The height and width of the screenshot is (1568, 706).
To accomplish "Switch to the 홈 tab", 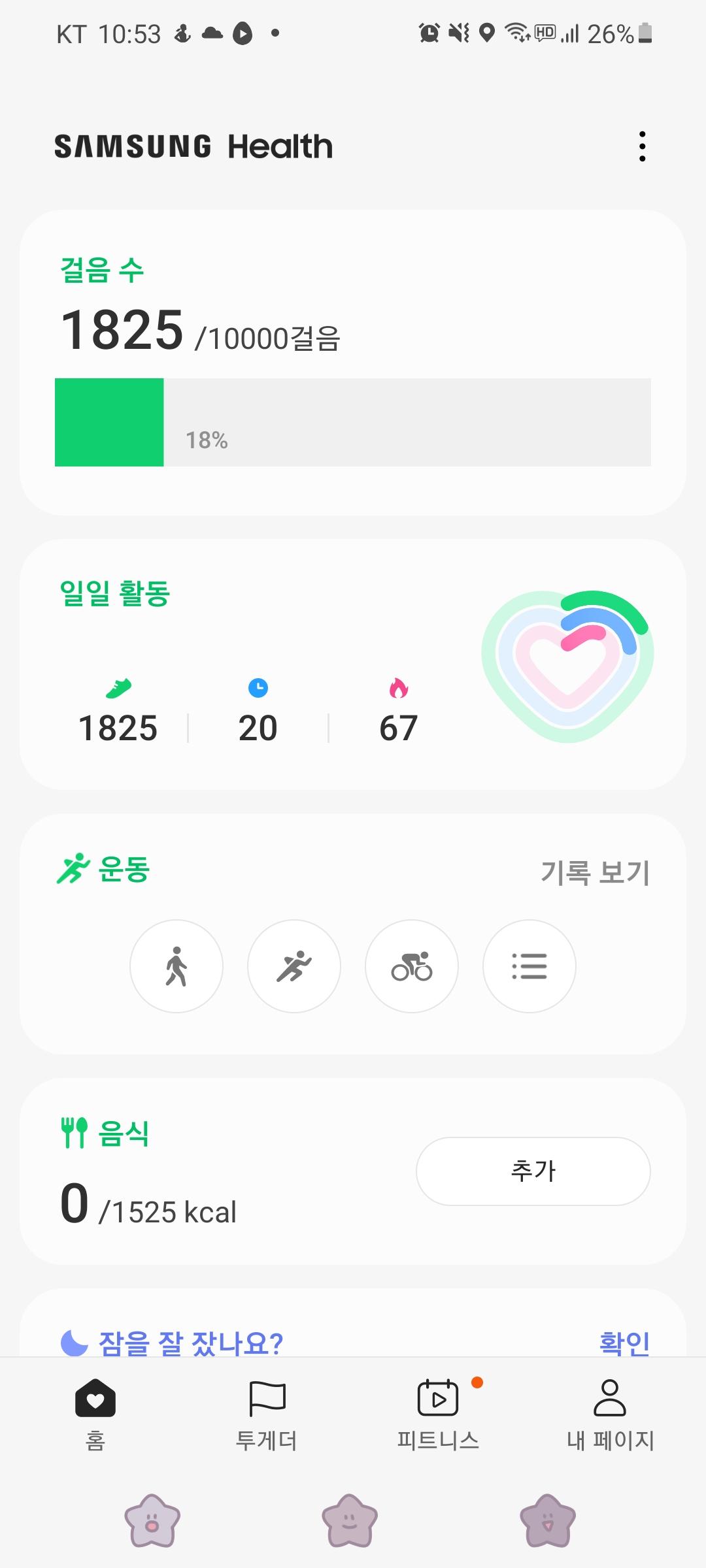I will pos(95,1414).
